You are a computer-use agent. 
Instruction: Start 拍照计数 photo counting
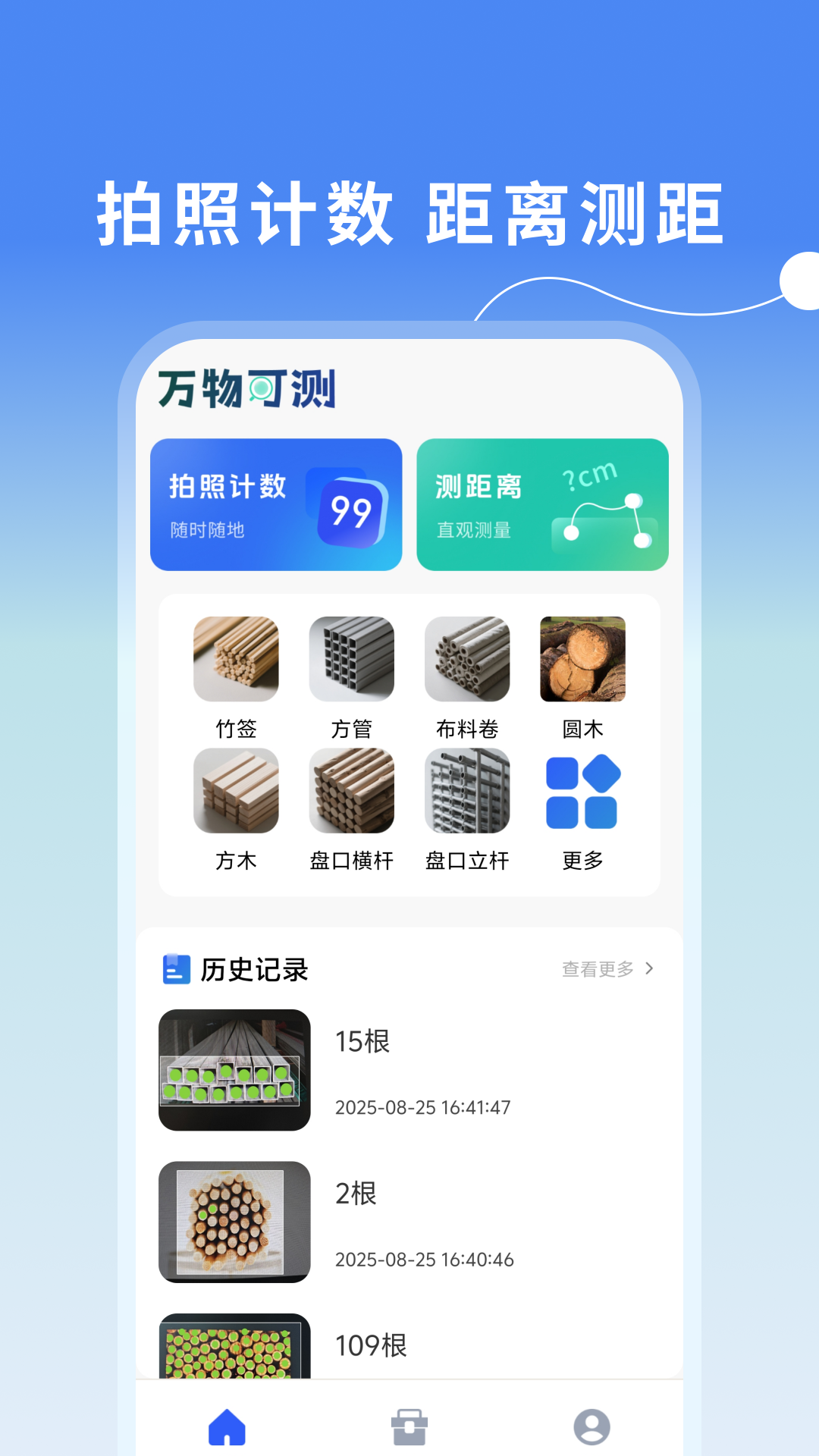coord(276,504)
